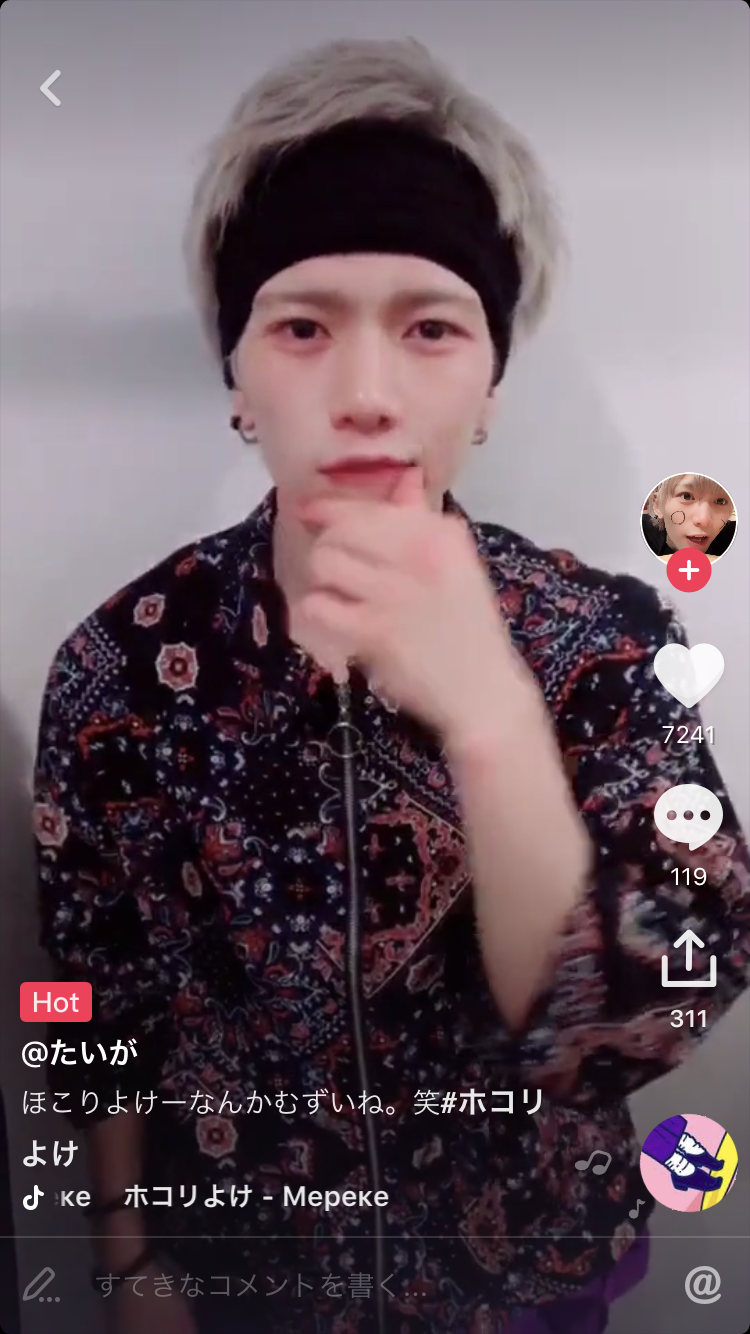Go back using the top arrow
750x1334 pixels.
point(51,88)
